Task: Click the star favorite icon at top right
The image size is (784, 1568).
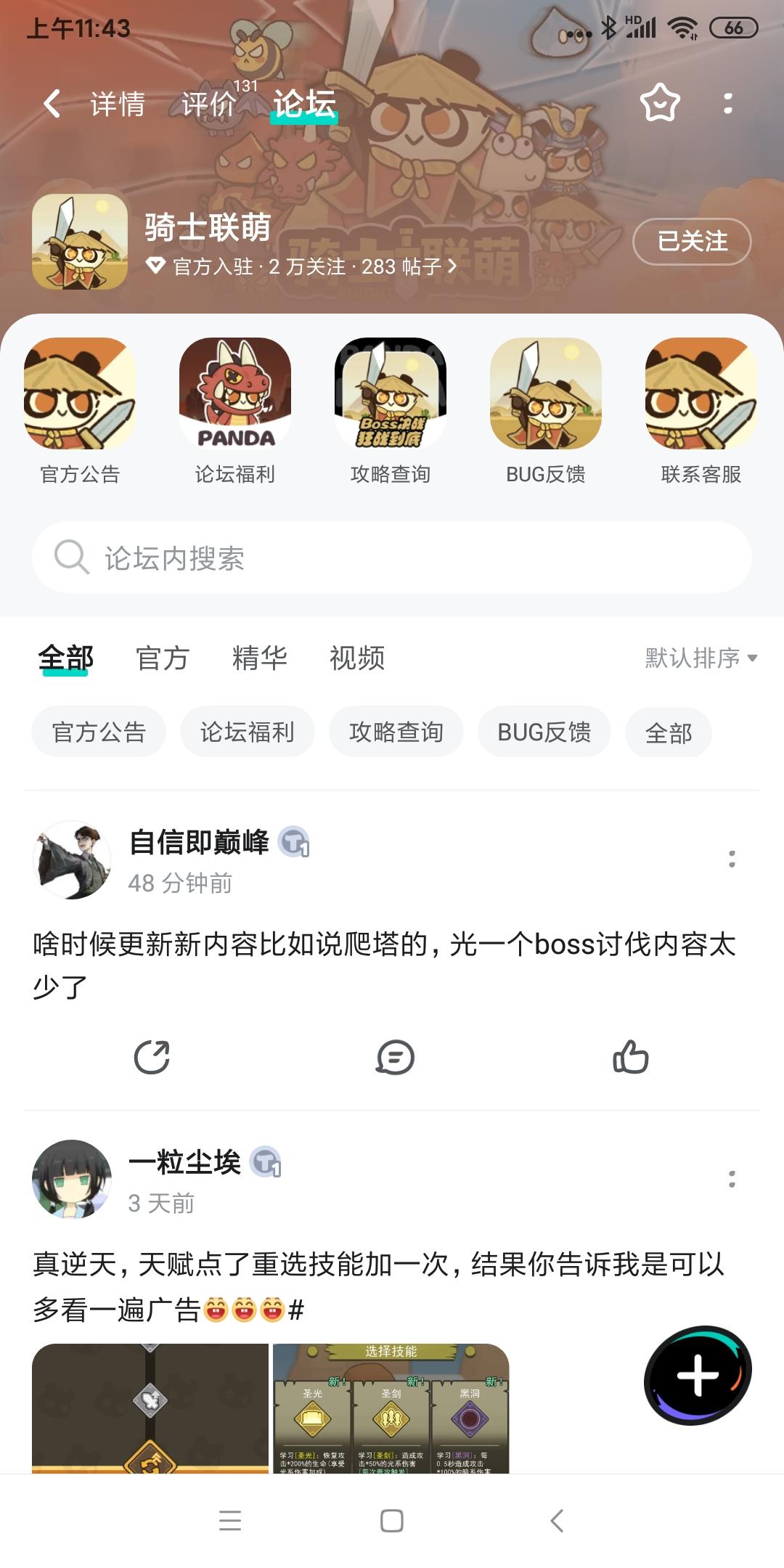Action: click(x=659, y=104)
